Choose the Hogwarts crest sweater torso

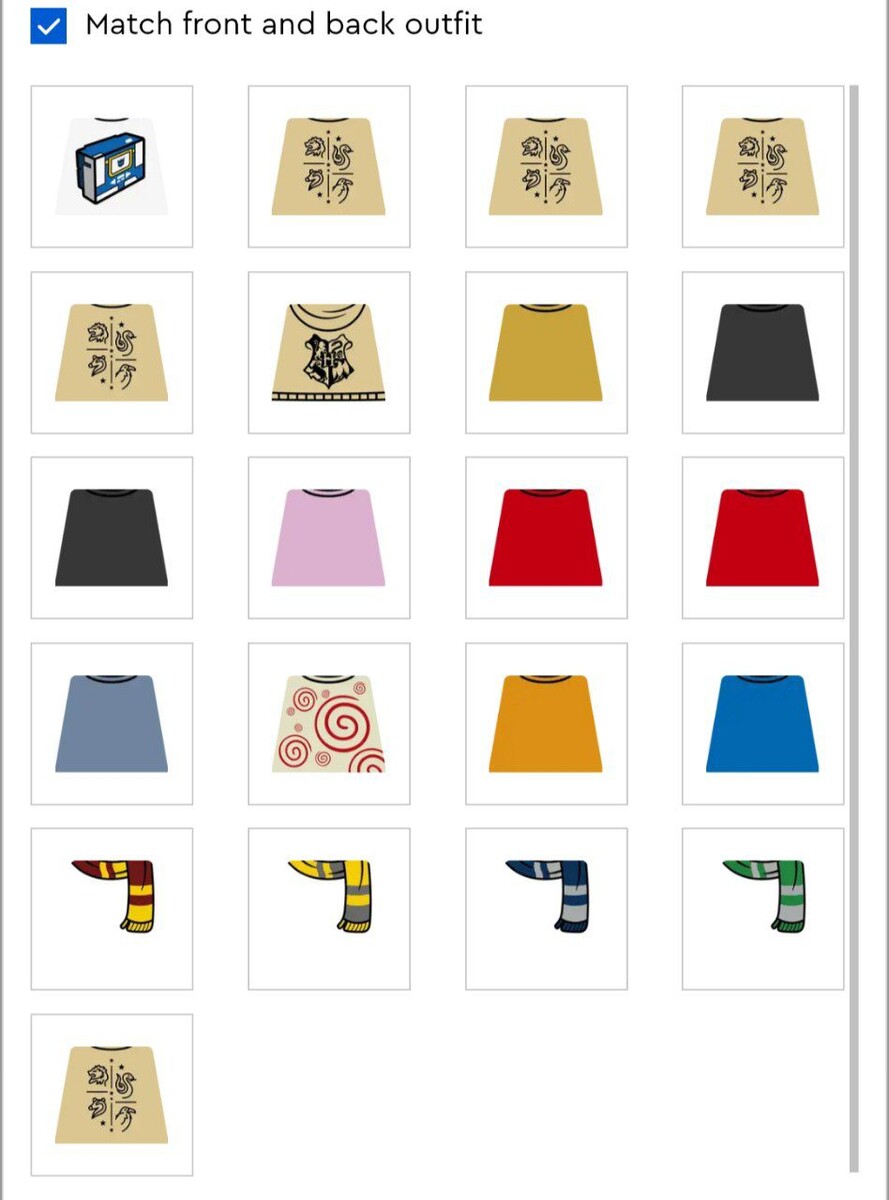click(329, 353)
